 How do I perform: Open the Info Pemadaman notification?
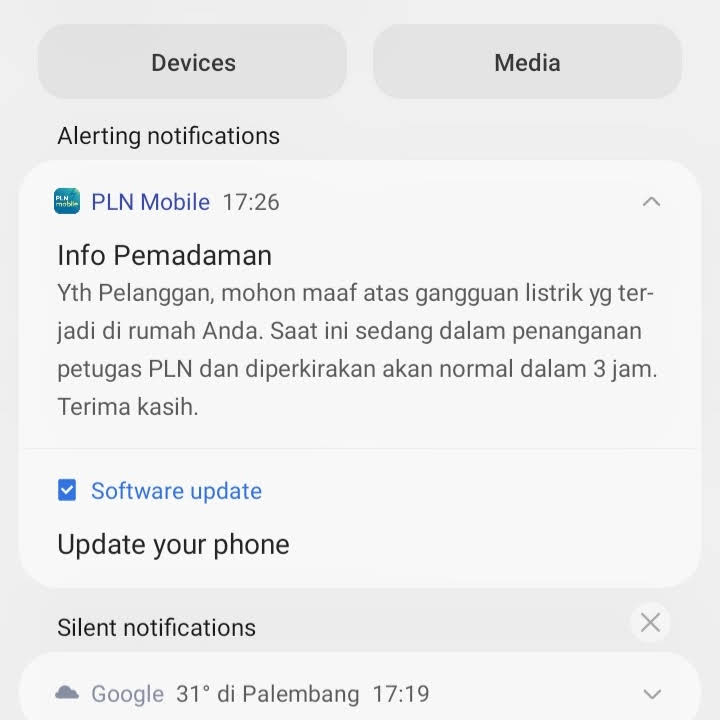356,330
